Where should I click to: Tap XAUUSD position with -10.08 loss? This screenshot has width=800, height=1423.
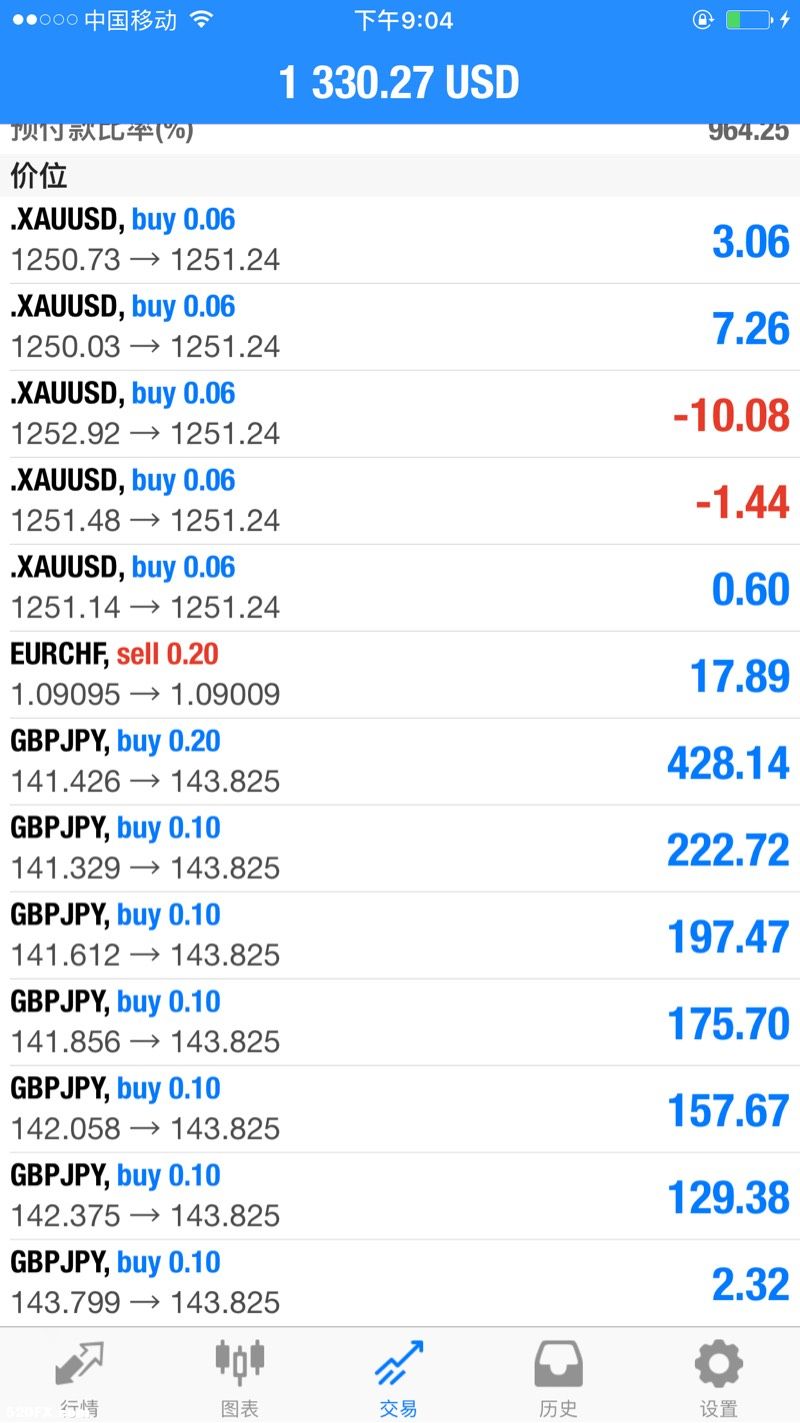tap(400, 414)
